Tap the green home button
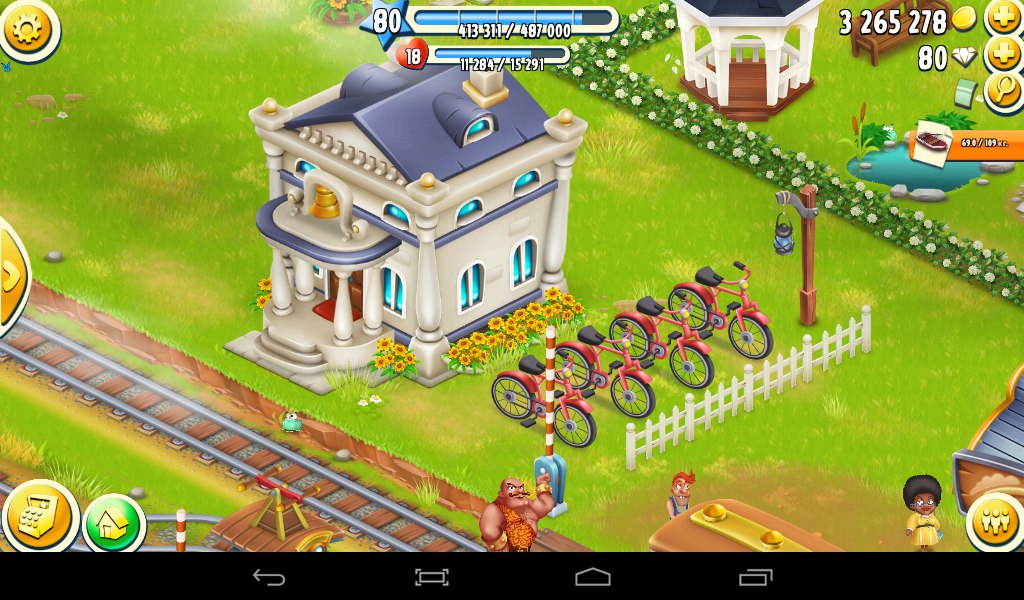This screenshot has width=1024, height=600. [x=112, y=523]
